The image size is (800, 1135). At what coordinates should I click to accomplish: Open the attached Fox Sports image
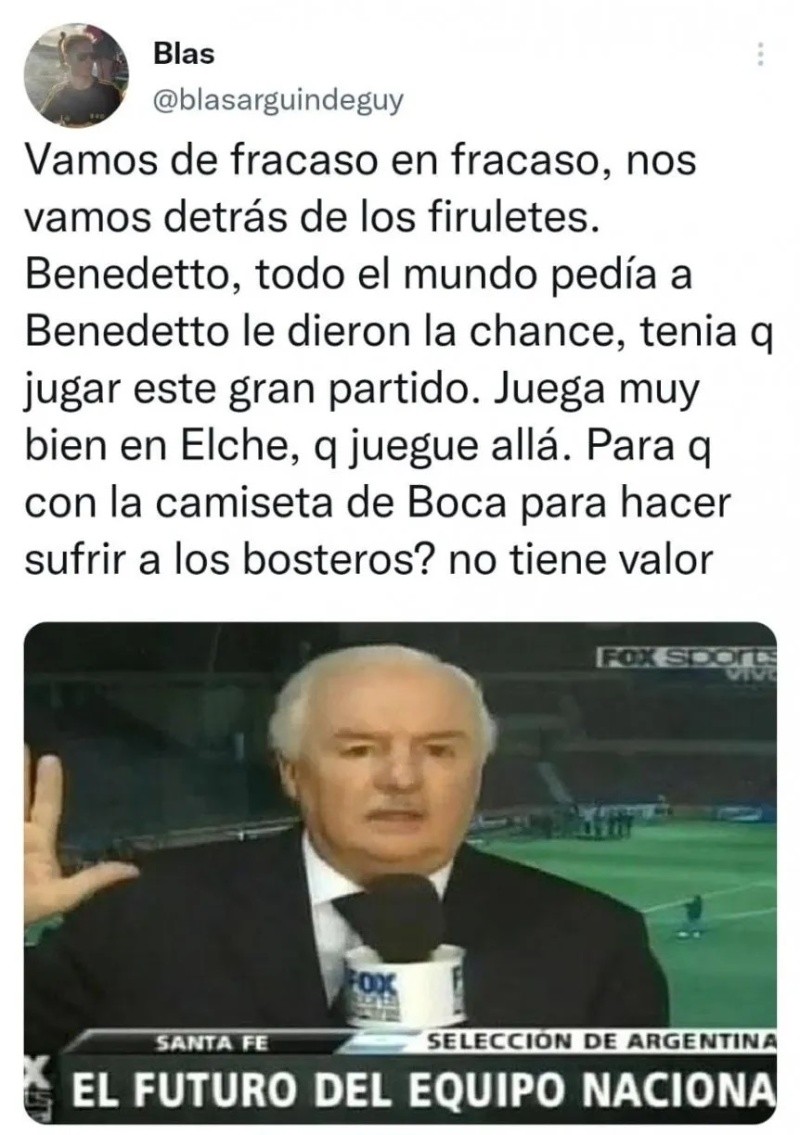click(400, 868)
